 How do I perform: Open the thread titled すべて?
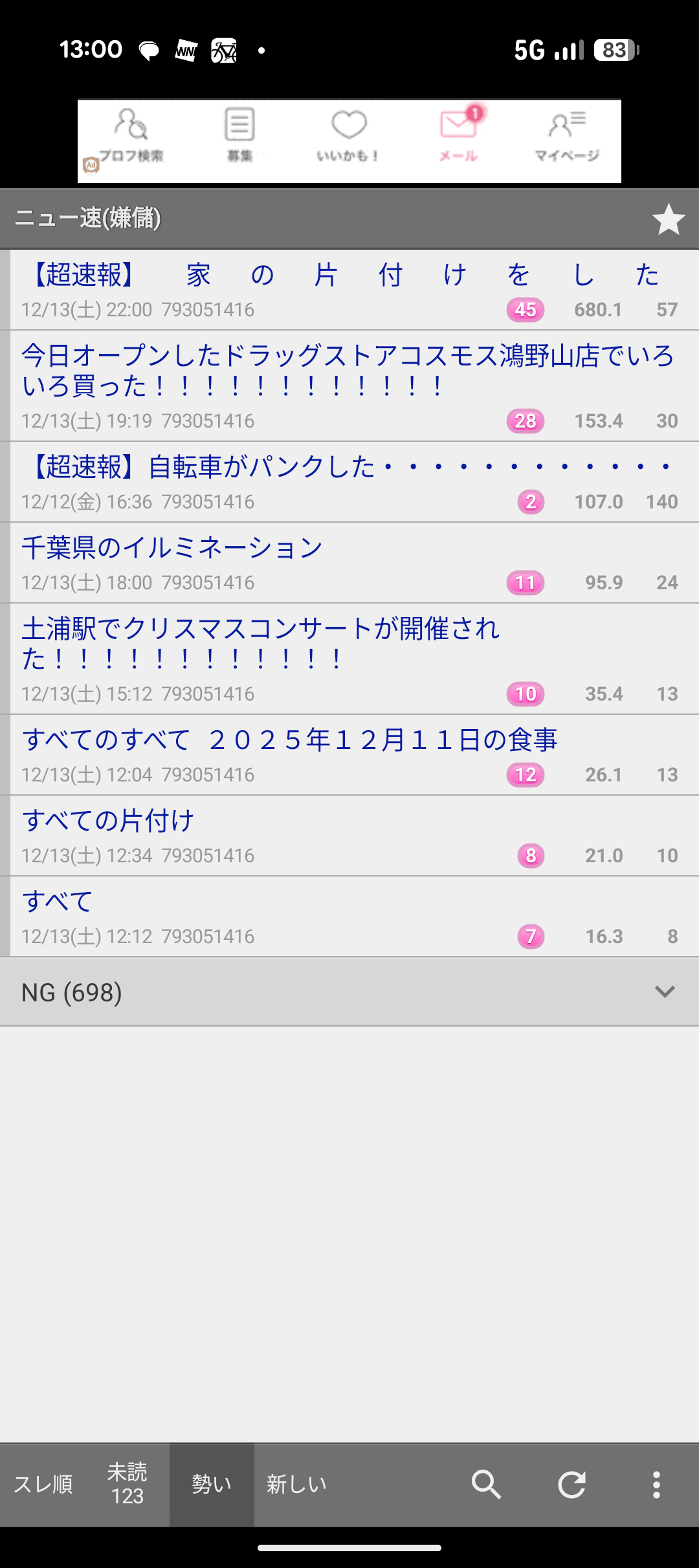pos(58,902)
